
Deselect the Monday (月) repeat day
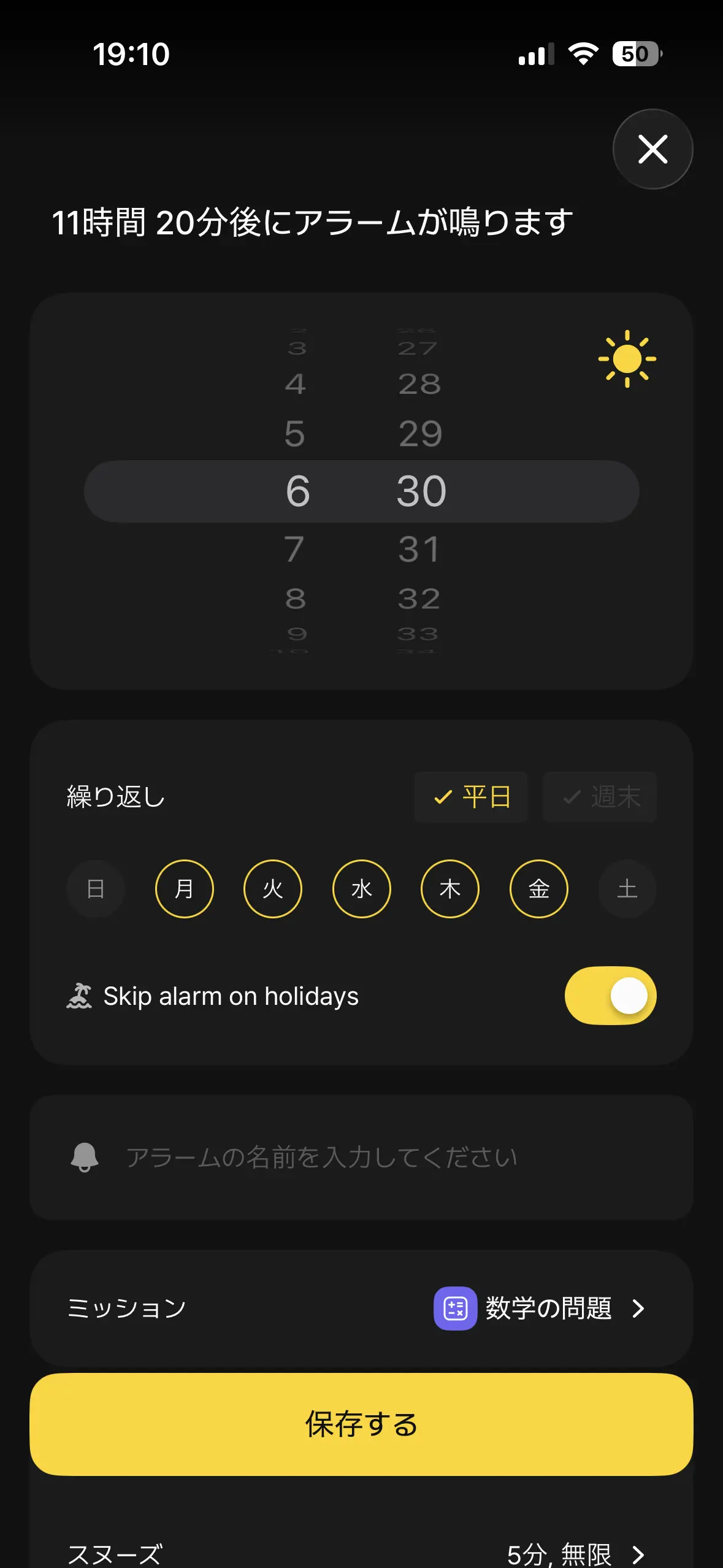coord(185,888)
